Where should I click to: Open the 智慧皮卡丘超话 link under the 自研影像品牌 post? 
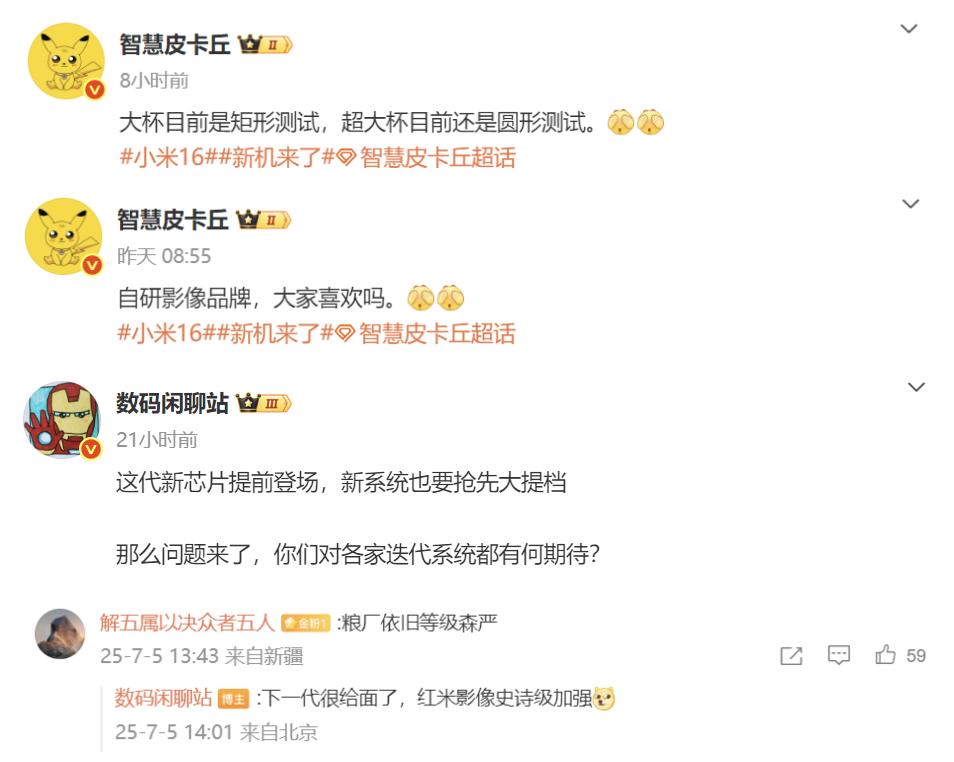point(436,333)
